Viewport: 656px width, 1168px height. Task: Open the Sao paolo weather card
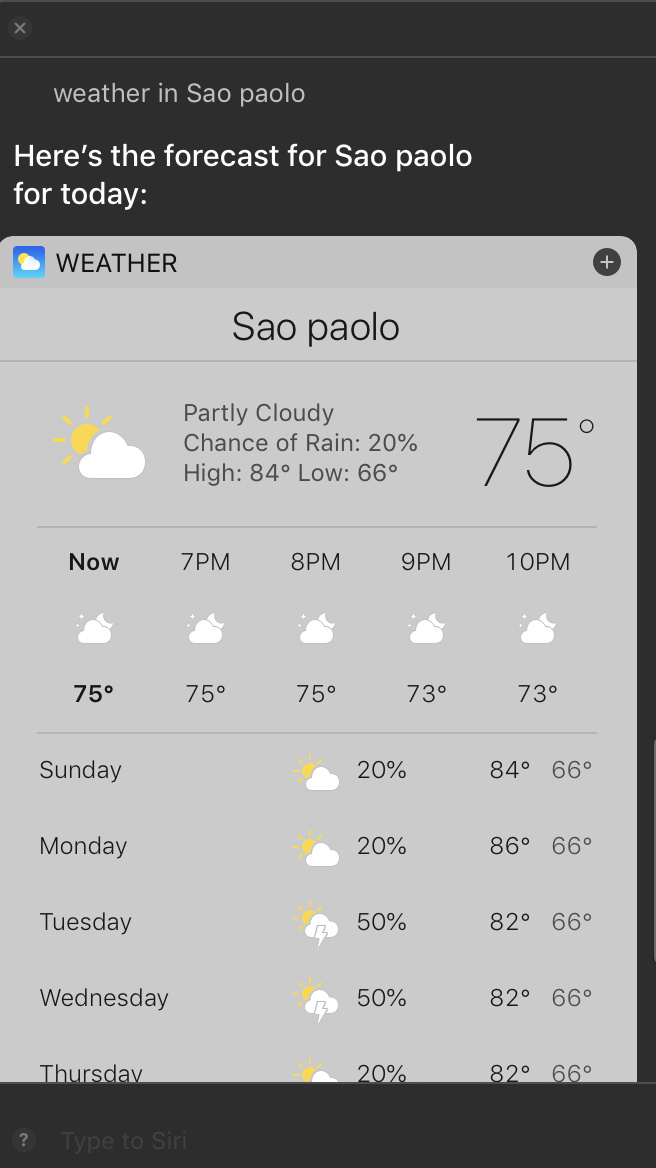(316, 327)
